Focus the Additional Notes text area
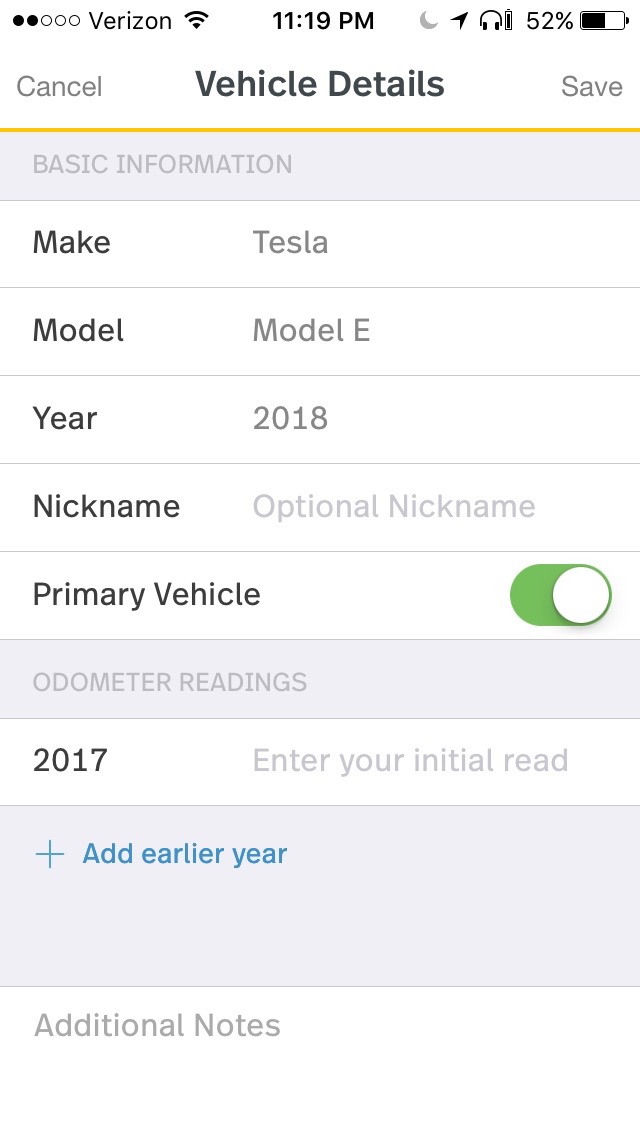Image resolution: width=640 pixels, height=1136 pixels. (320, 1061)
